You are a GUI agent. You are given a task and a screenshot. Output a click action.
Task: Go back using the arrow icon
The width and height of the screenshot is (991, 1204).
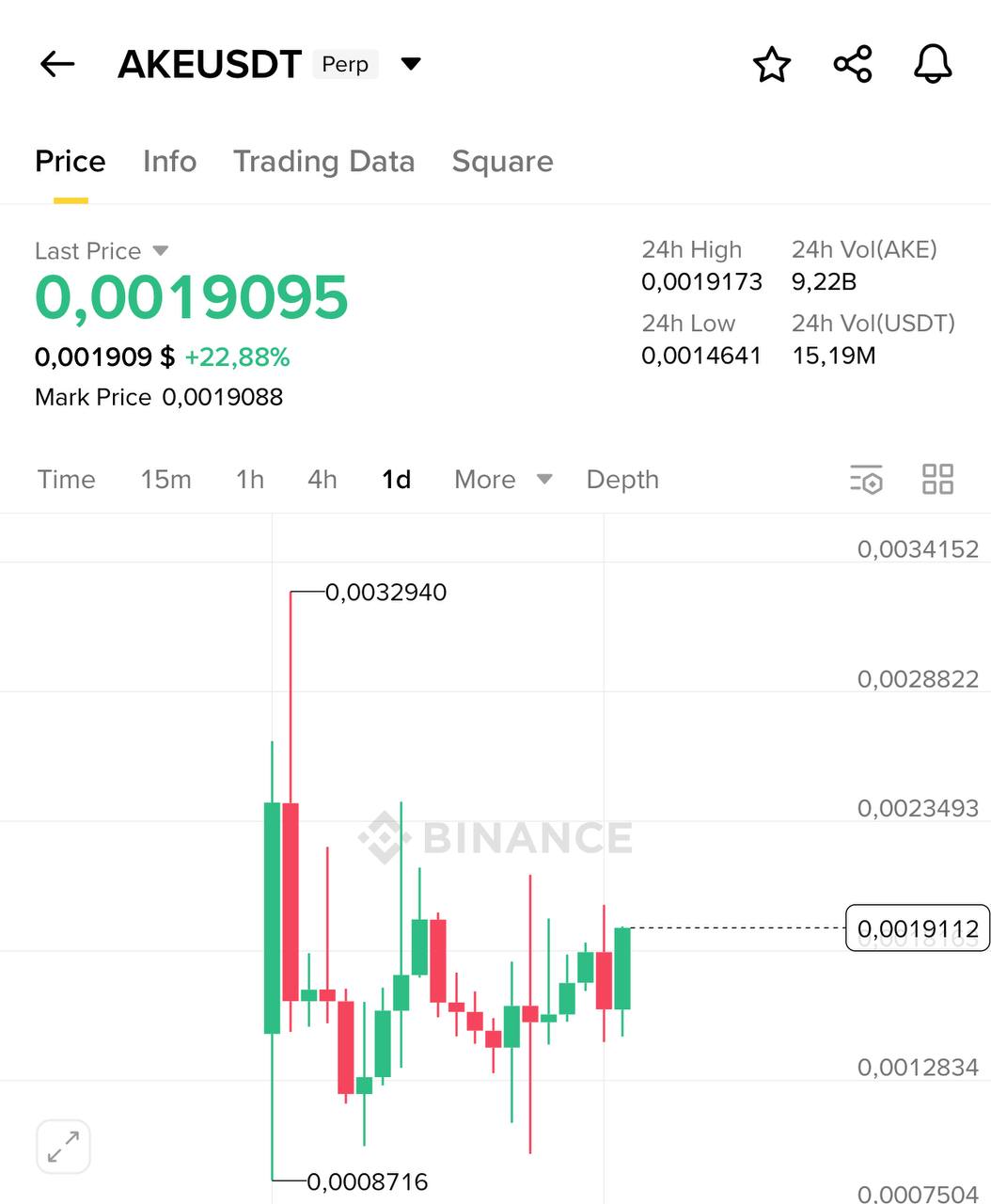(57, 64)
